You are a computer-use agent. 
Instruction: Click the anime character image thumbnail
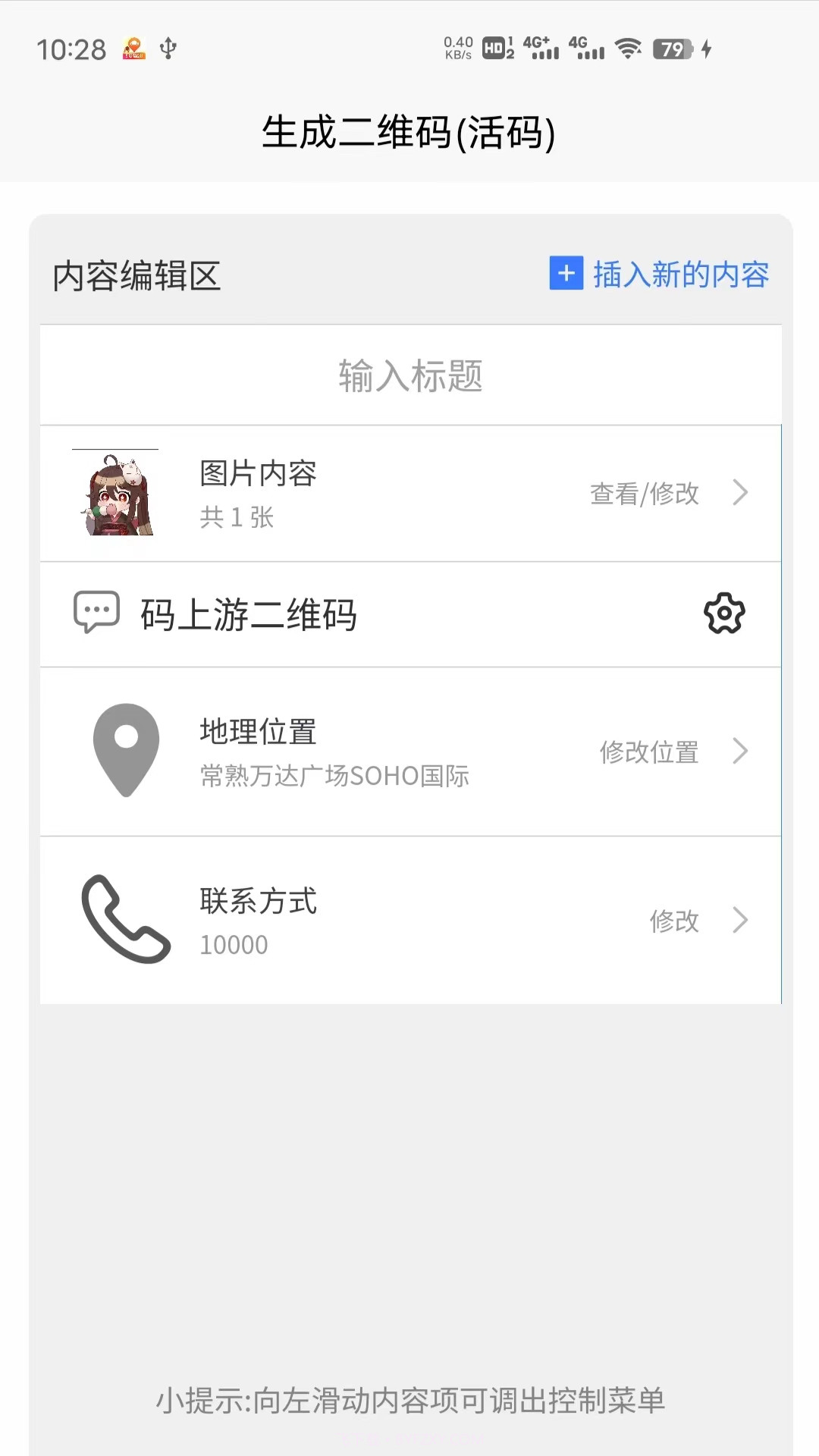click(x=115, y=493)
